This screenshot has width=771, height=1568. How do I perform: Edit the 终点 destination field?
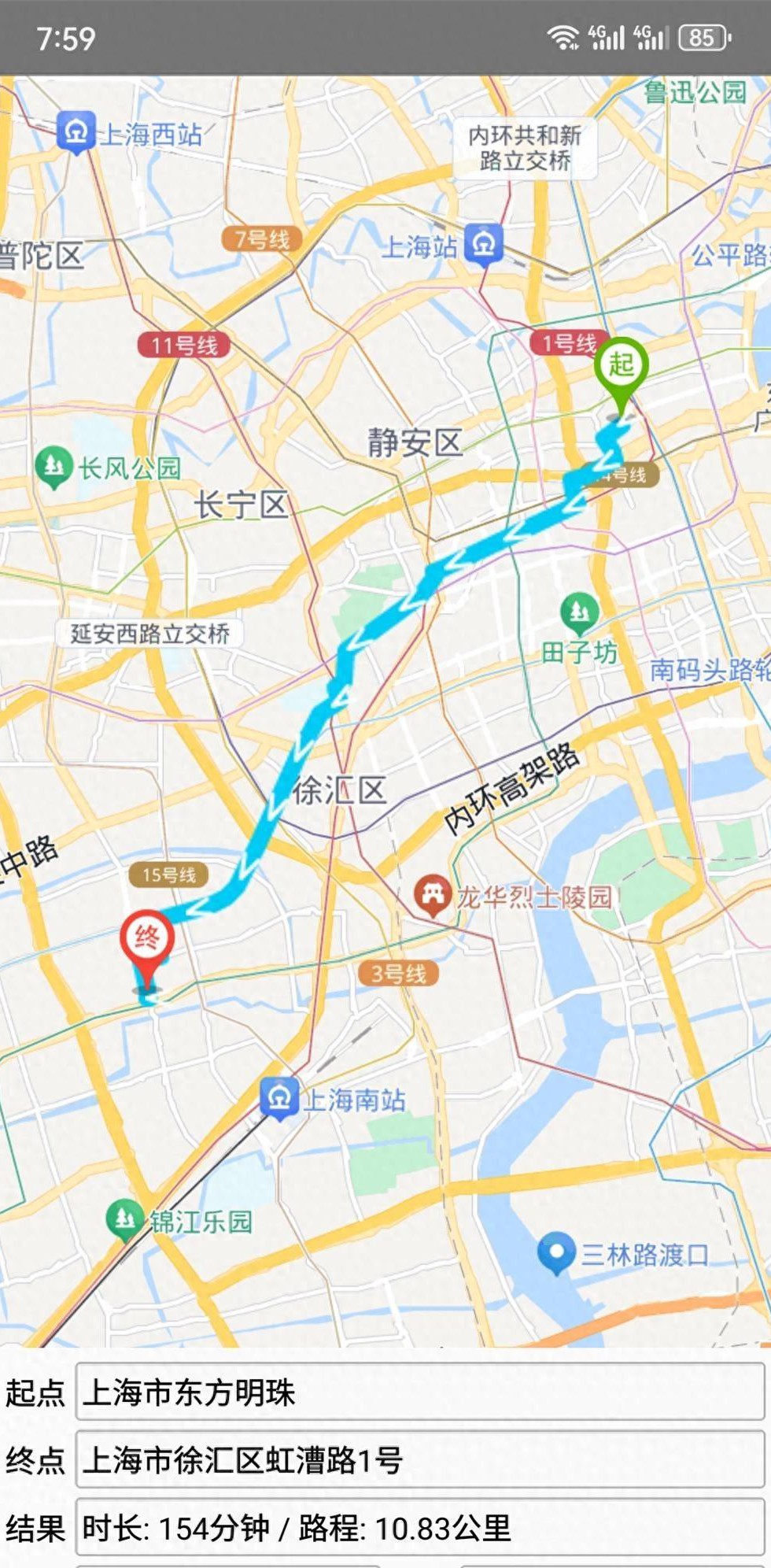pos(419,1461)
